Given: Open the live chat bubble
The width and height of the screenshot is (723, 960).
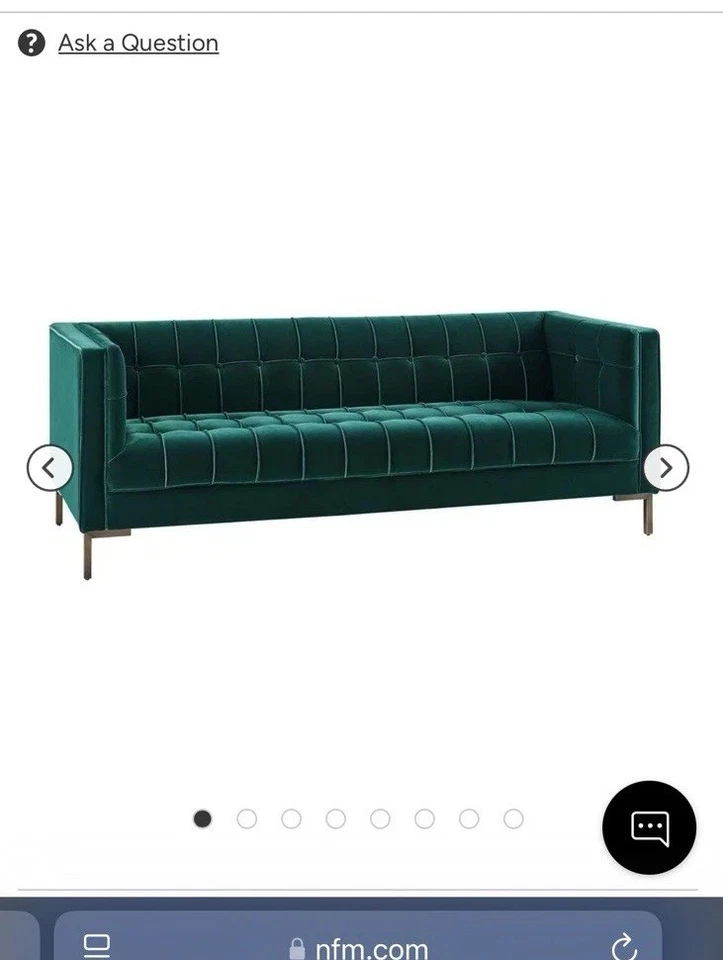Looking at the screenshot, I should coord(649,828).
